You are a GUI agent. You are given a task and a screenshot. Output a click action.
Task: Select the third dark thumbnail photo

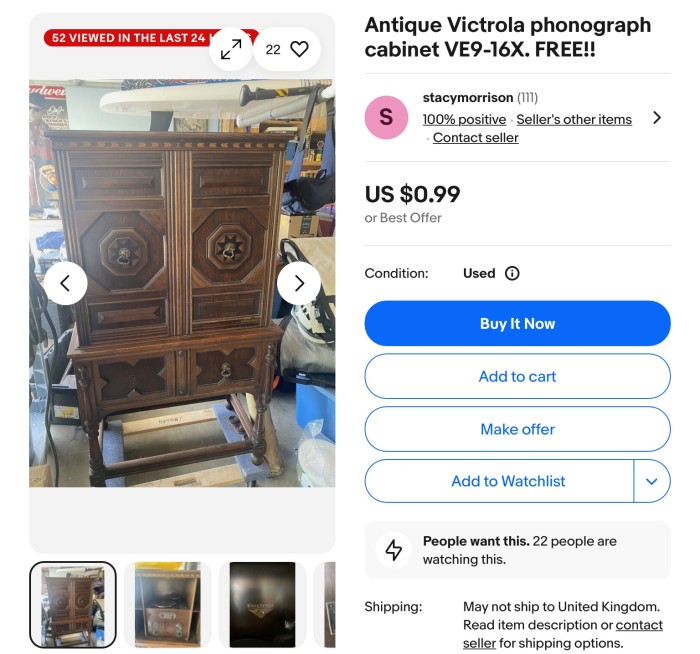click(262, 604)
